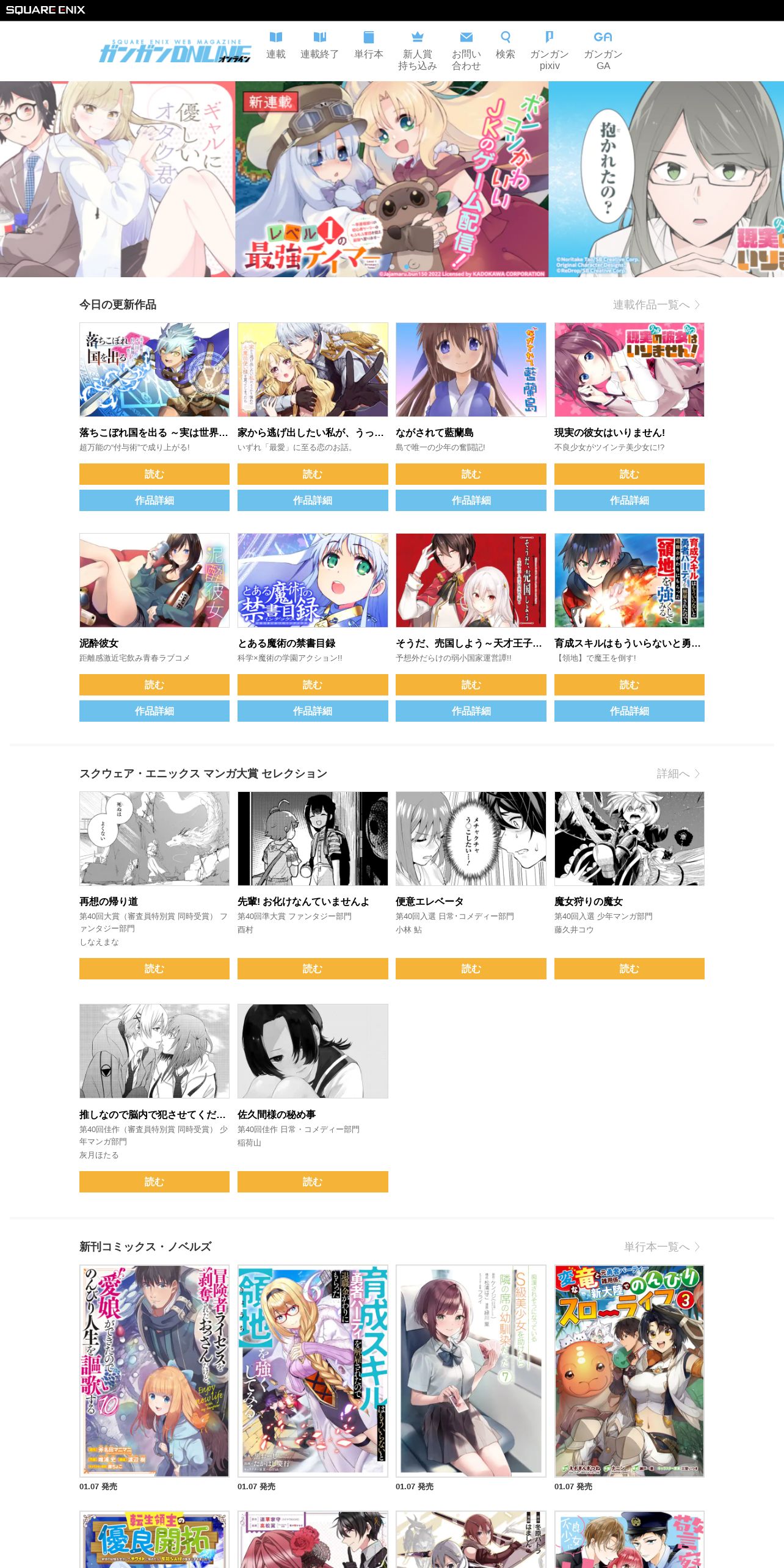Open 作品詳細 for 現実の彼女はいりません!
The height and width of the screenshot is (1568, 784).
point(630,500)
